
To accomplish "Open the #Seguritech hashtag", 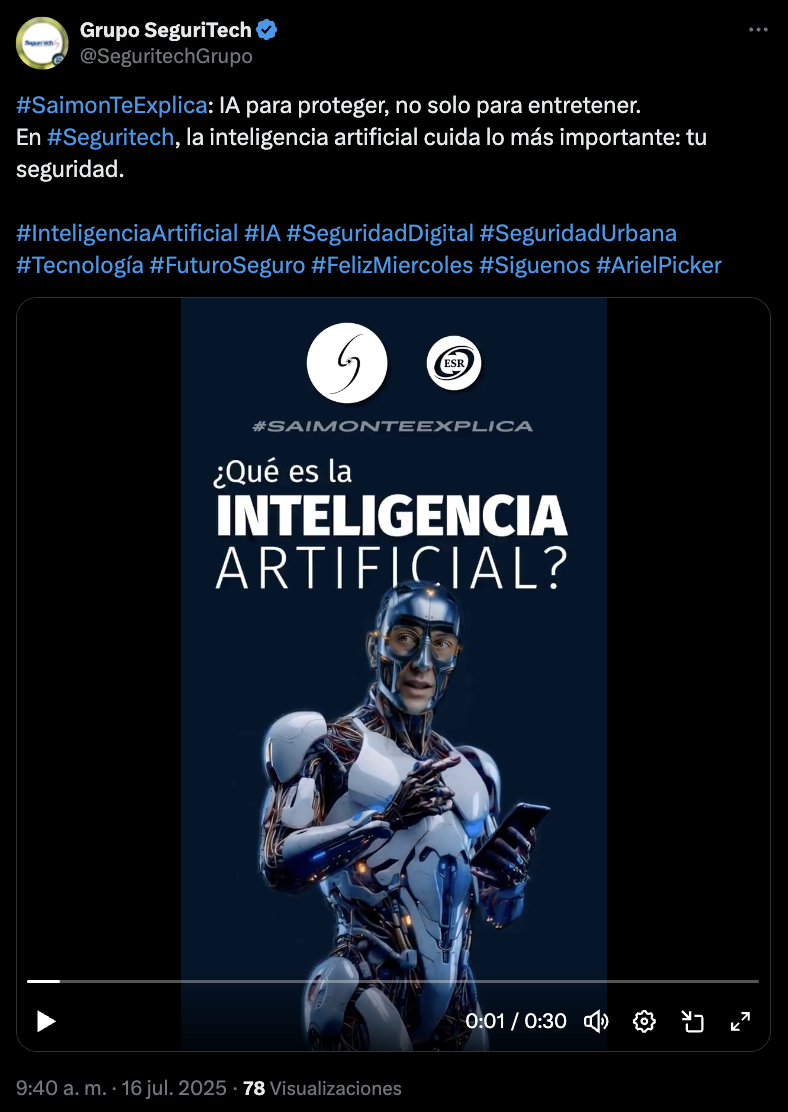I will (110, 137).
